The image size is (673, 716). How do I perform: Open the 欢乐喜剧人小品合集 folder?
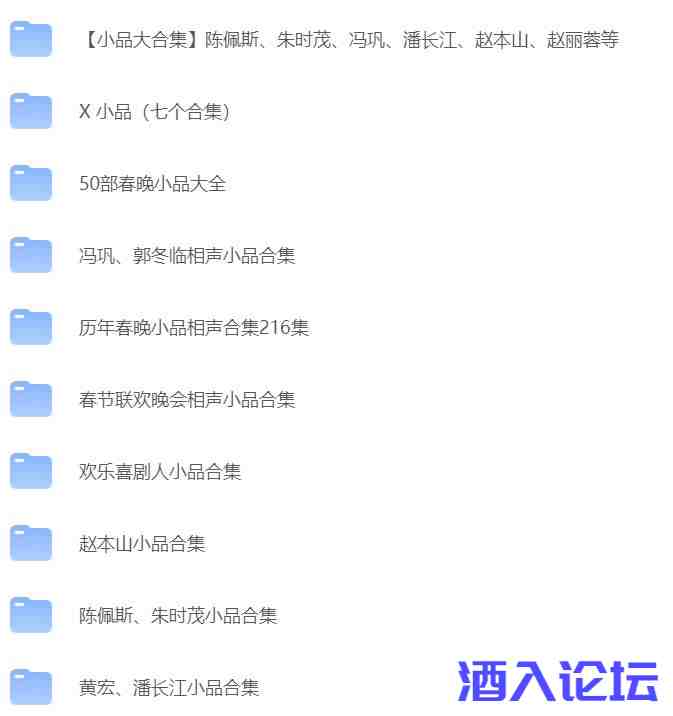pyautogui.click(x=160, y=472)
